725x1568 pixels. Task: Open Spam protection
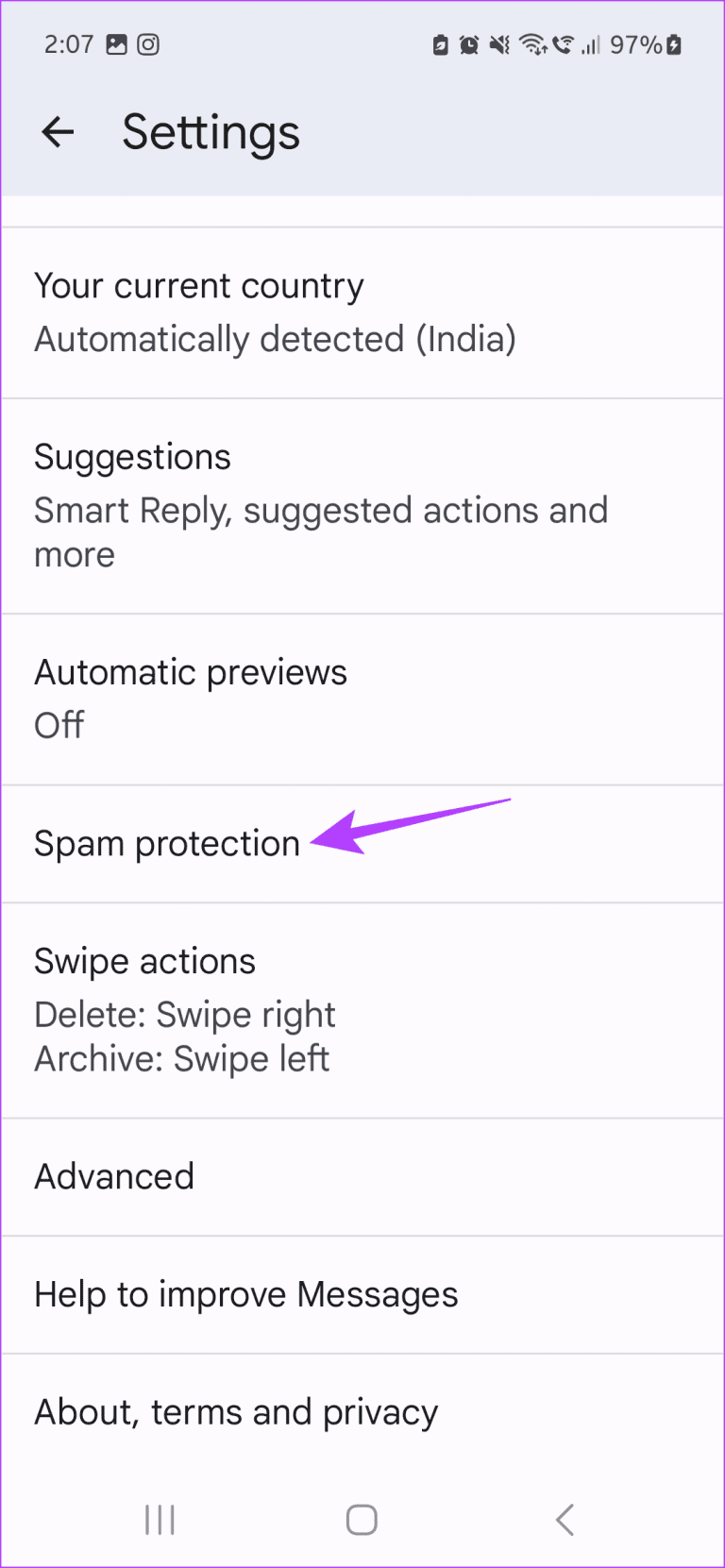167,843
